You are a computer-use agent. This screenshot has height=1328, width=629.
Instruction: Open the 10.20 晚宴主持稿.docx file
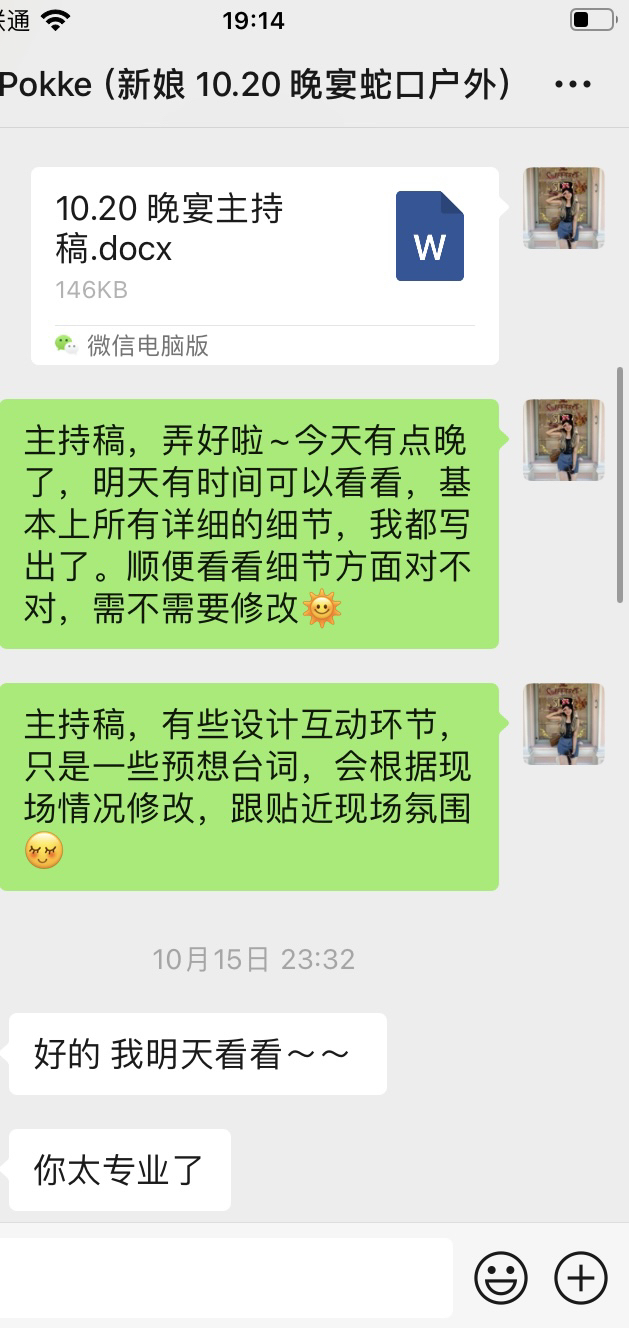(265, 265)
